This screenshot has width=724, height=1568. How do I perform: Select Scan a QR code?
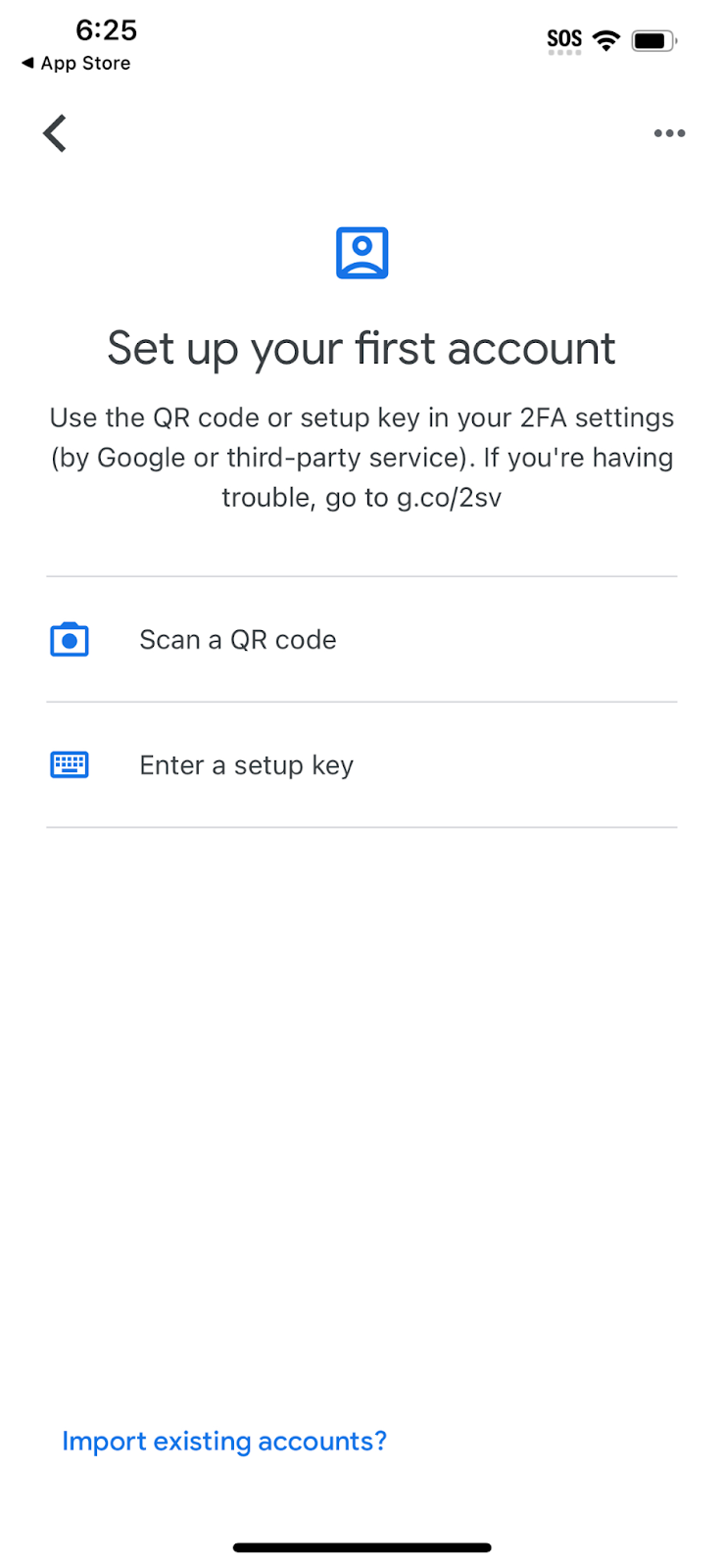pos(362,640)
